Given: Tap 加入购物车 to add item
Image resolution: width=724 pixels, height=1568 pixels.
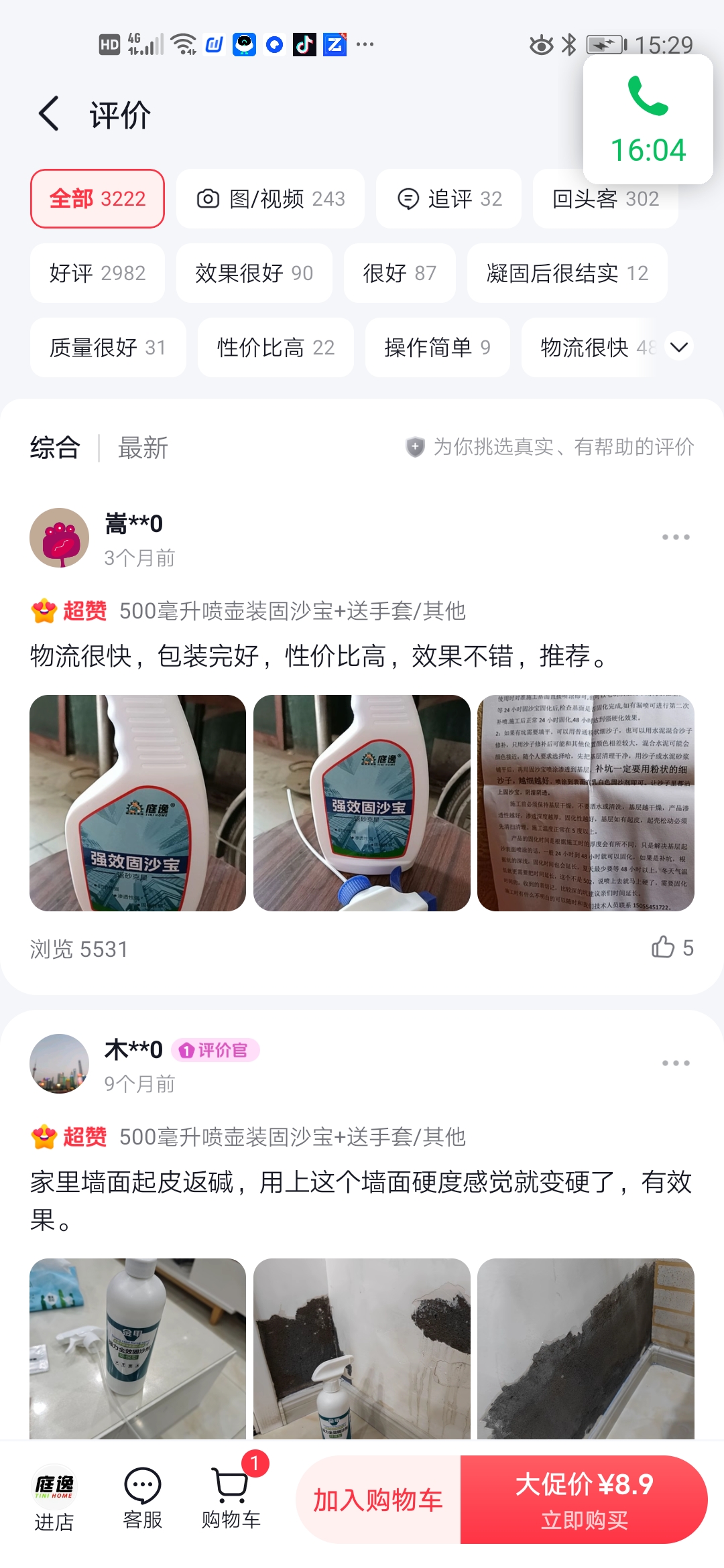Looking at the screenshot, I should tap(378, 1500).
